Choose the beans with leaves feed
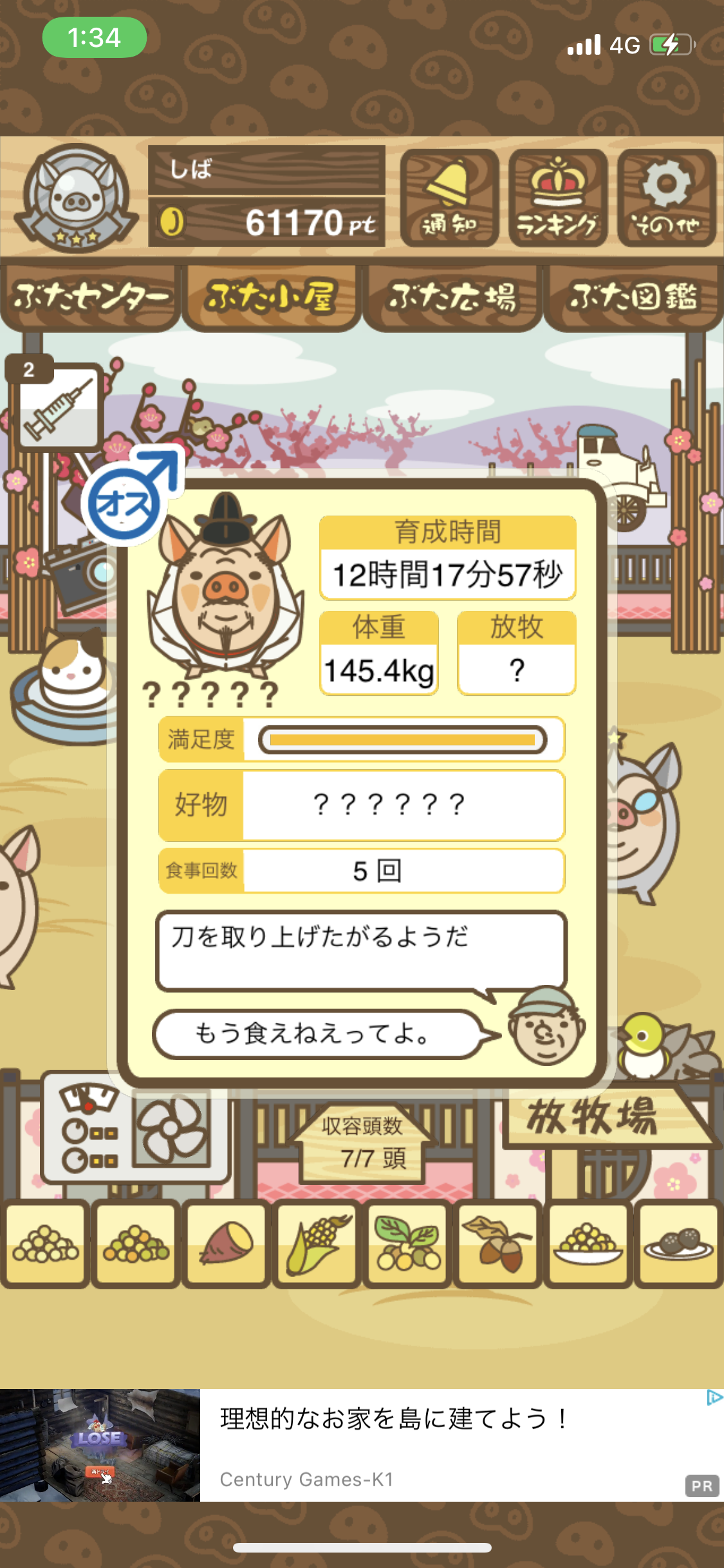 pyautogui.click(x=407, y=1244)
